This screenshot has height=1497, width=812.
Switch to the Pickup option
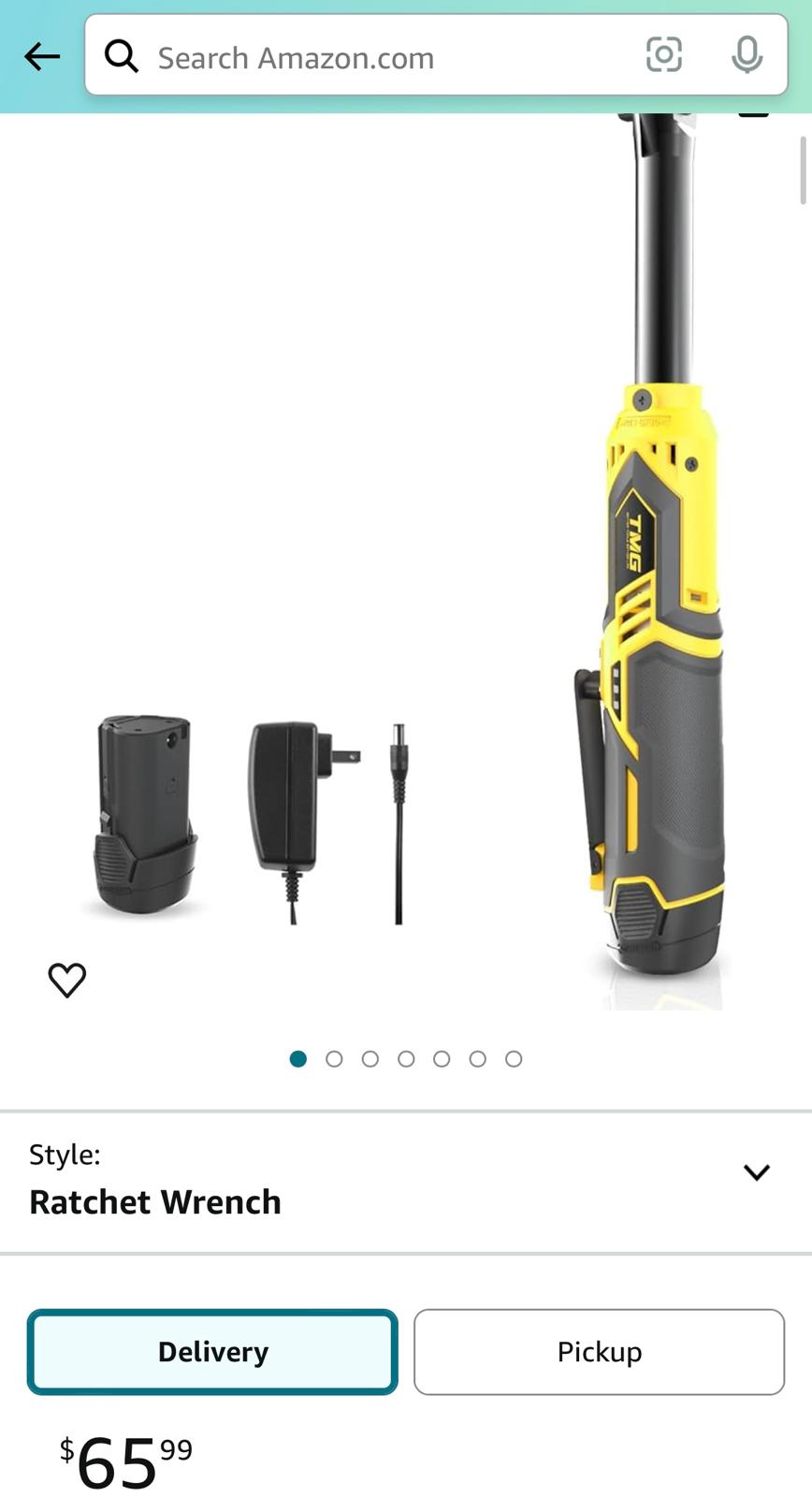point(599,1352)
